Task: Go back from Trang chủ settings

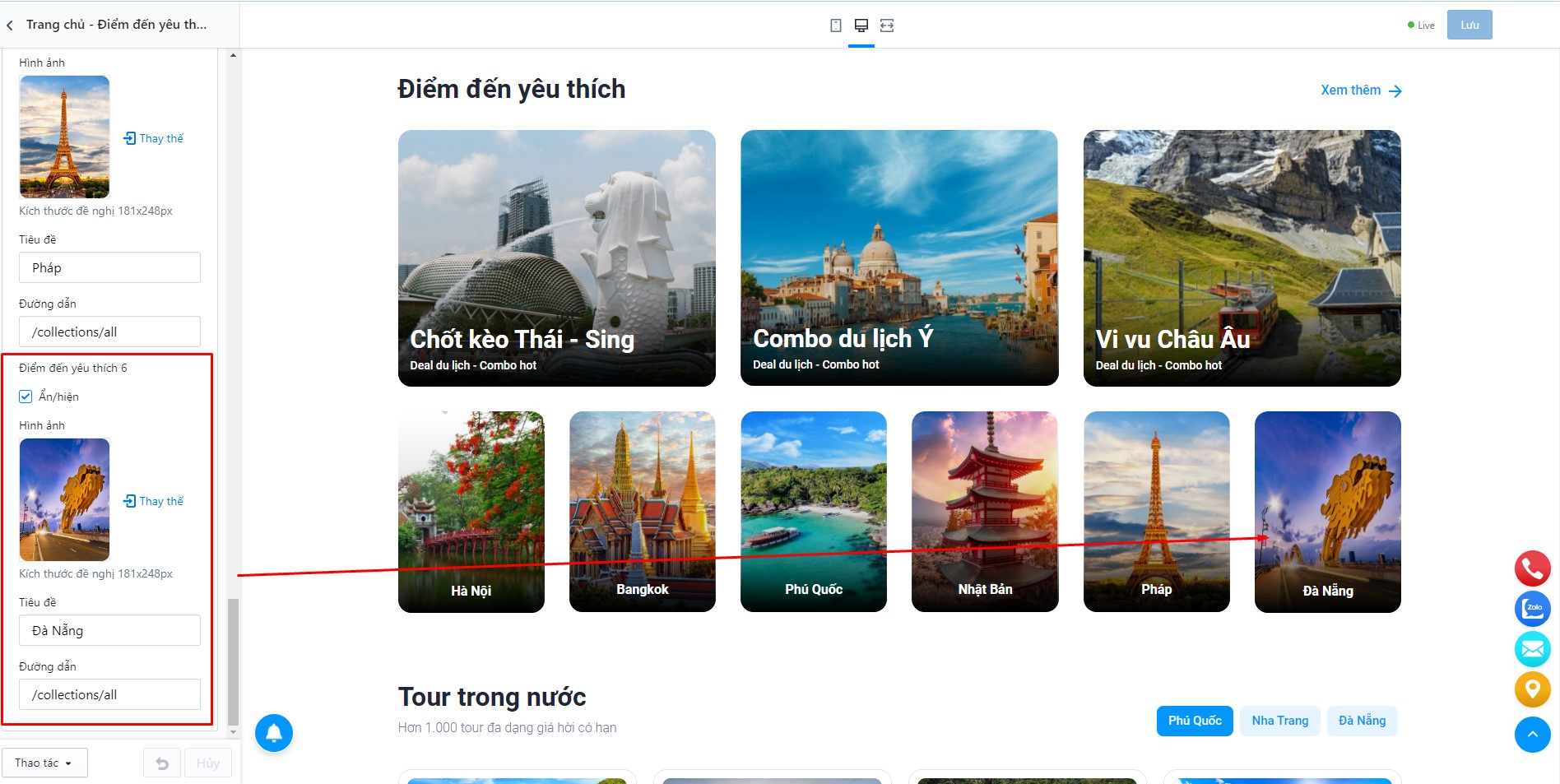Action: point(10,25)
